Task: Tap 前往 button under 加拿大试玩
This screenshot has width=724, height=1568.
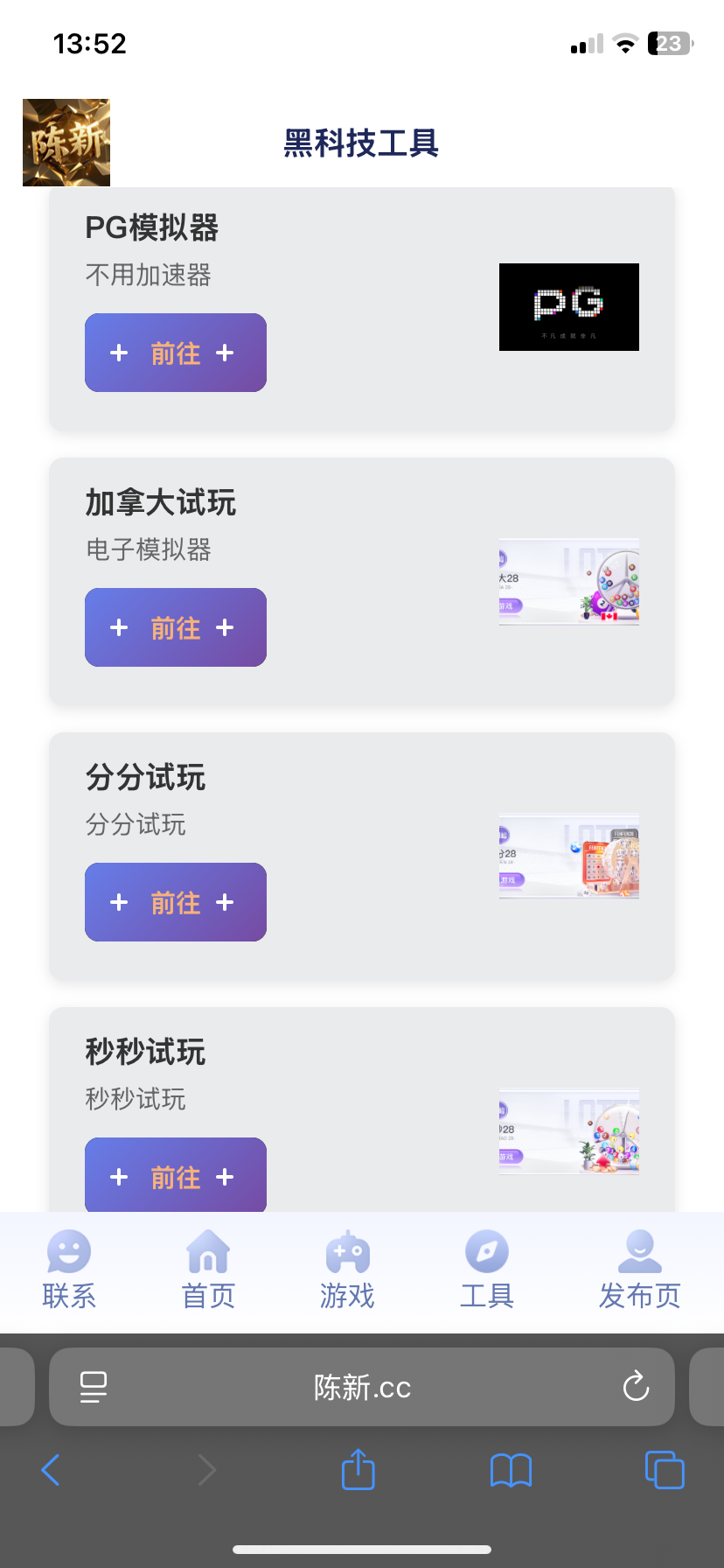Action: tap(175, 627)
